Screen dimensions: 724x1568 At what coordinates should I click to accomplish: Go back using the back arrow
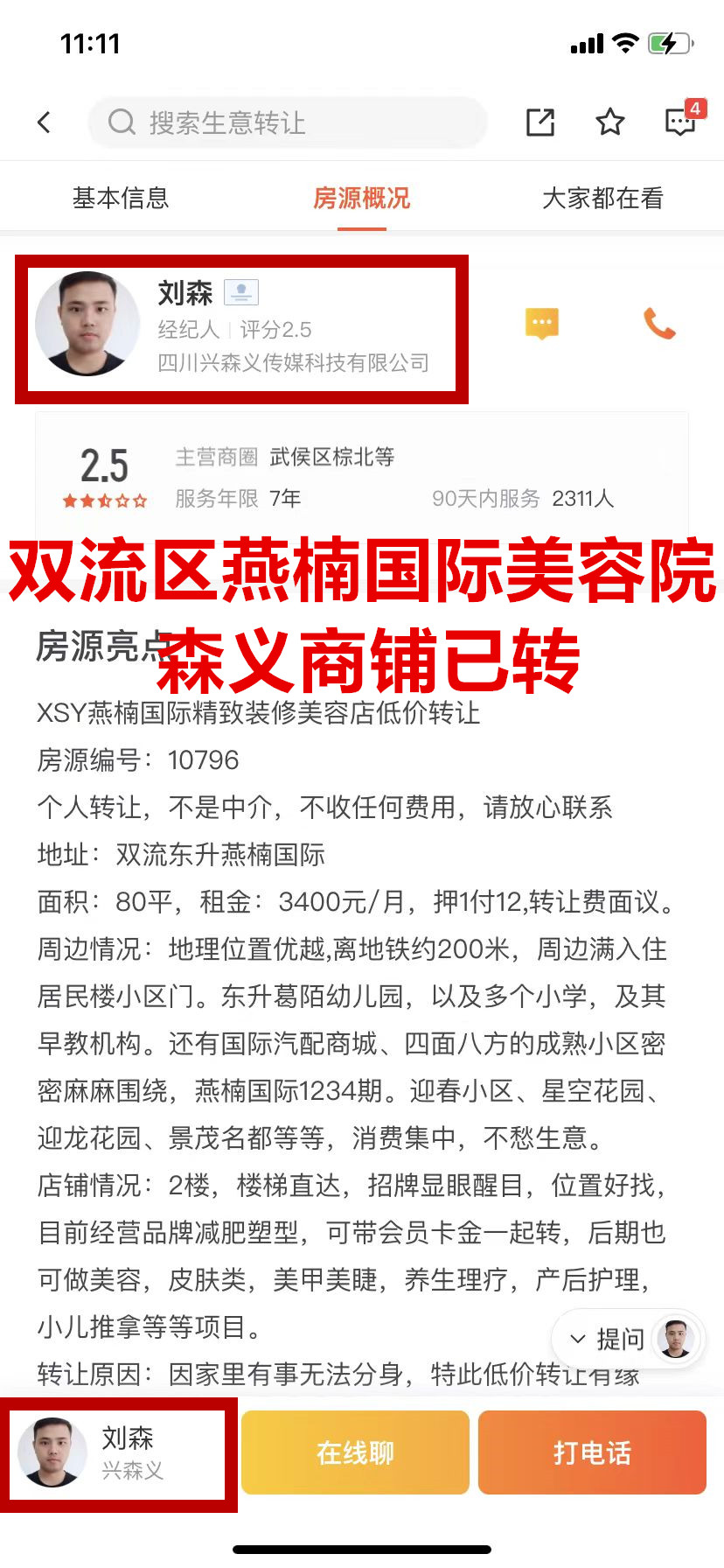[45, 122]
